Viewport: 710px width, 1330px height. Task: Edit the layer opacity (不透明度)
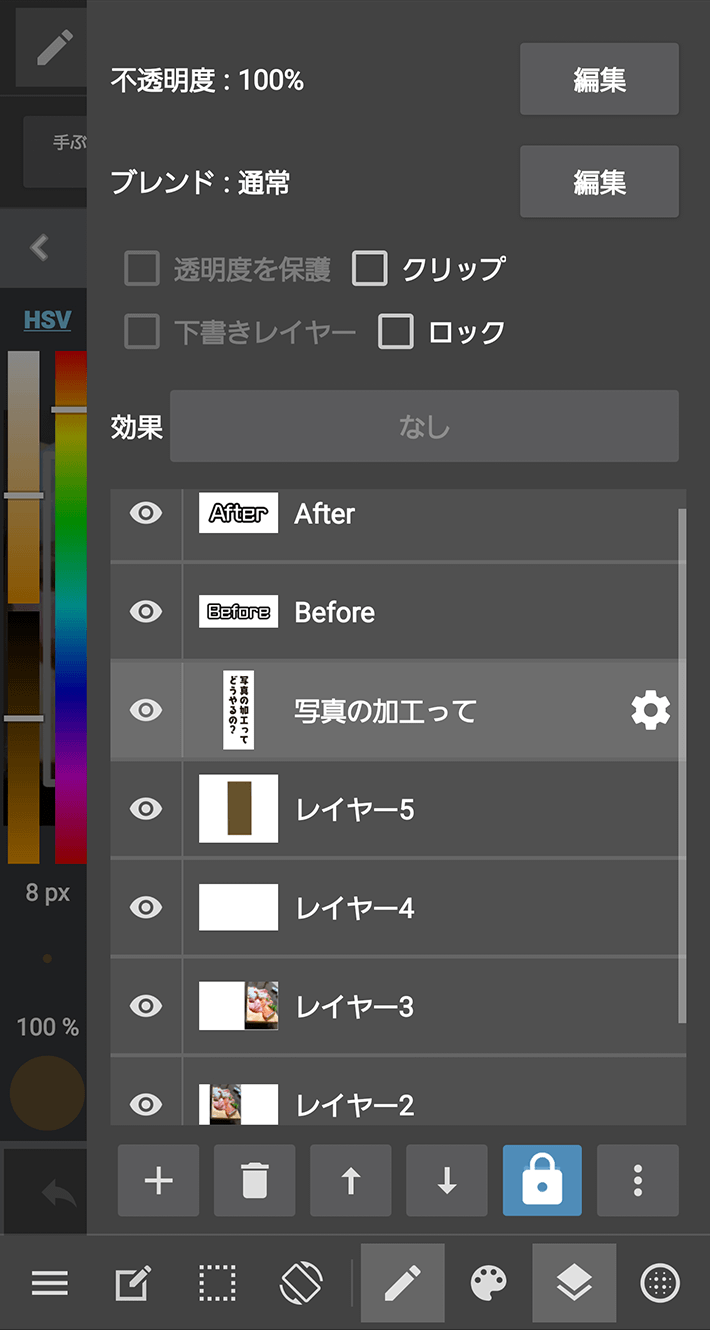[599, 79]
